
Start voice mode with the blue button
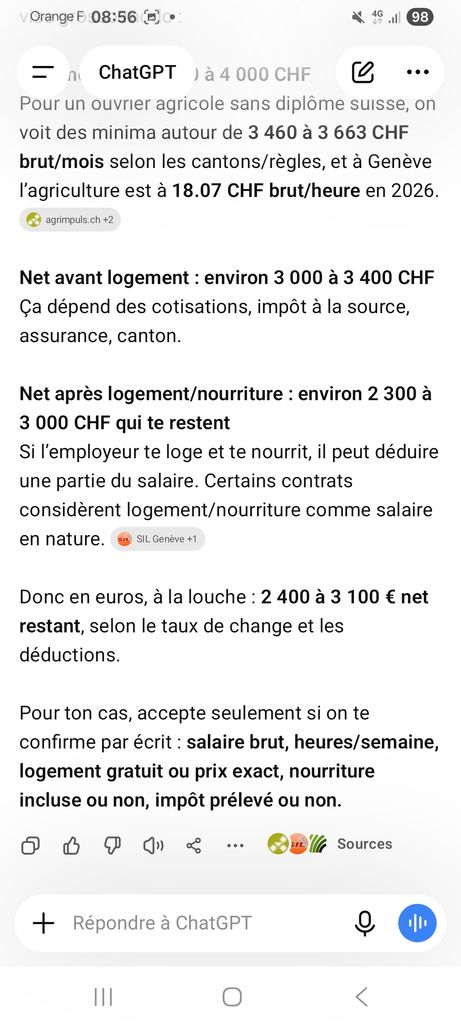click(x=417, y=923)
